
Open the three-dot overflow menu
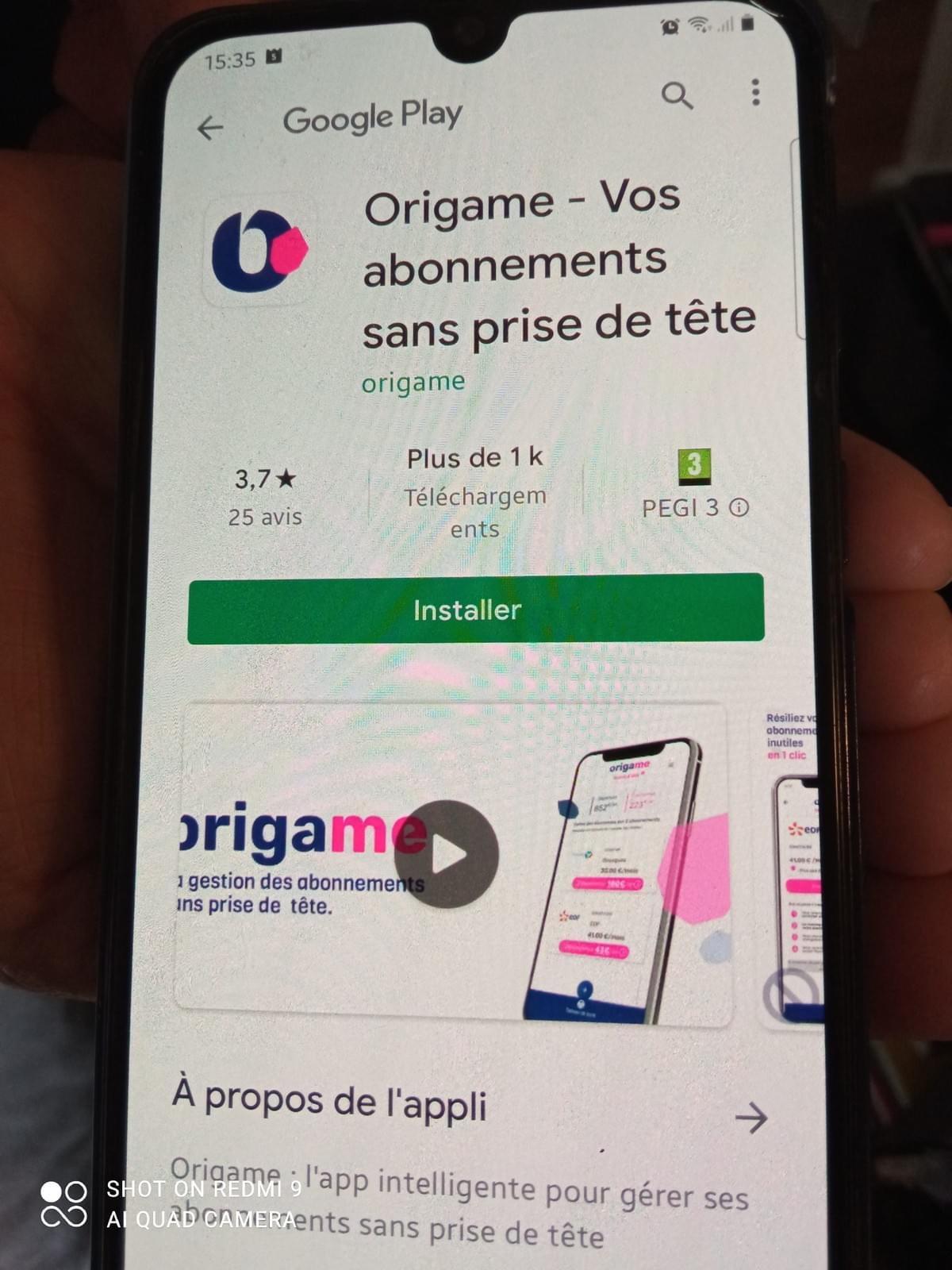[755, 92]
